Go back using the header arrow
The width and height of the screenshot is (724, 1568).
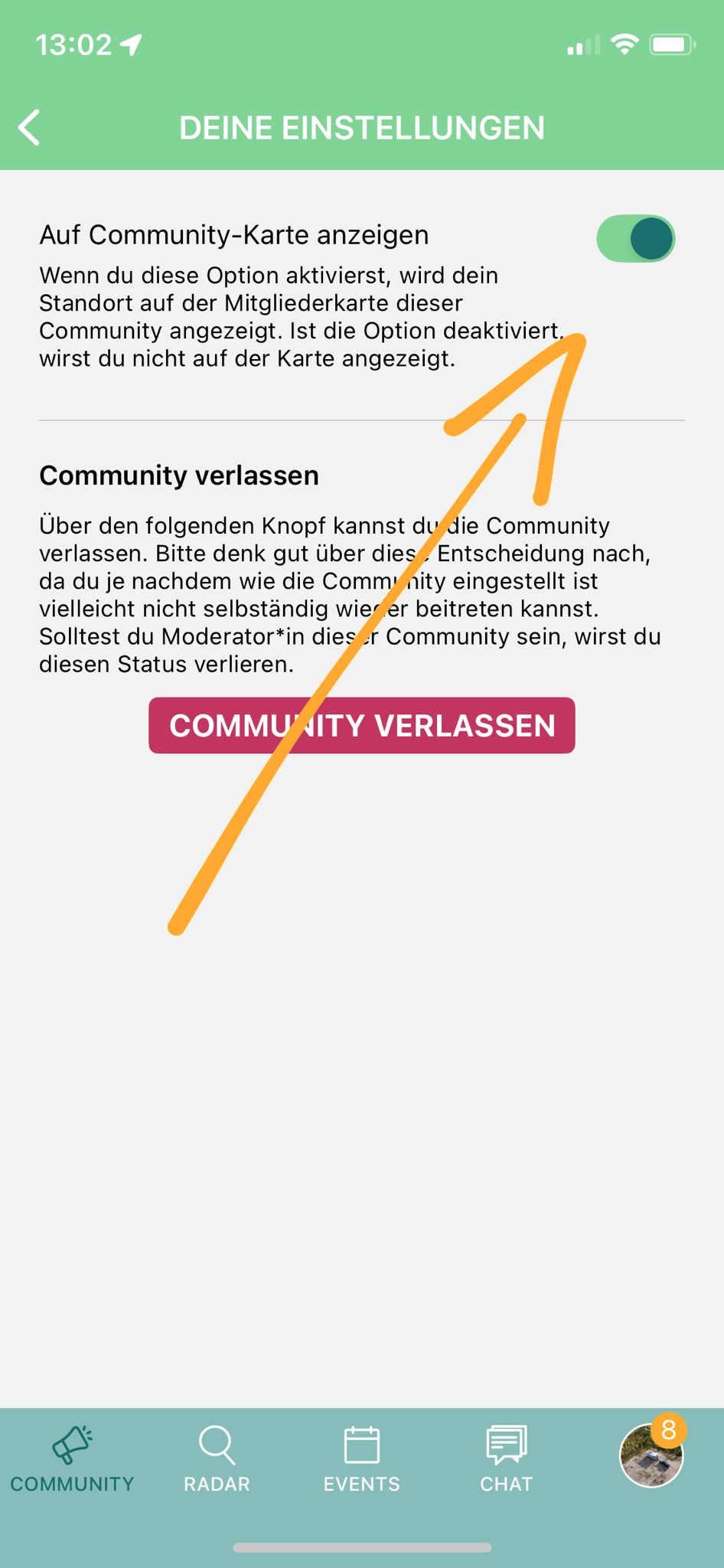click(29, 128)
